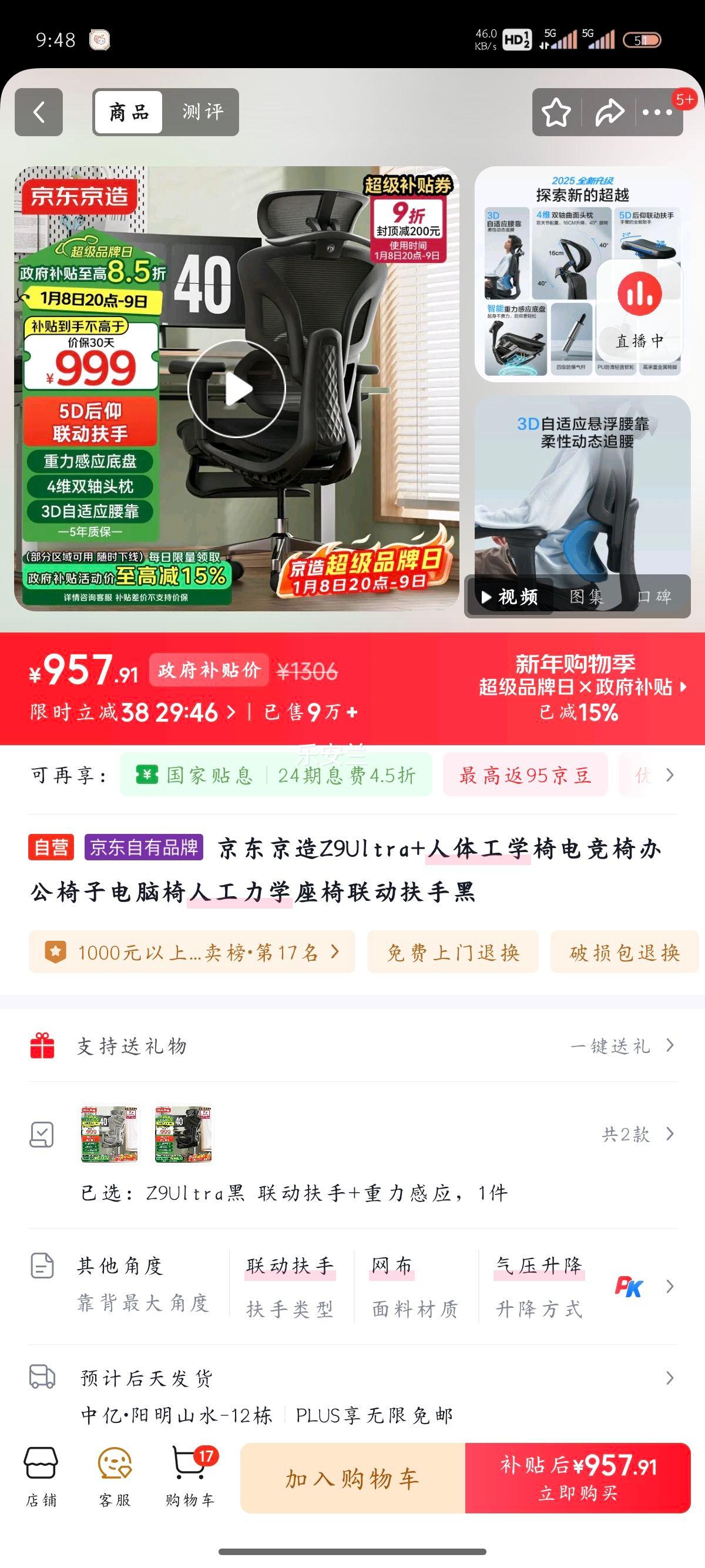Click the back arrow to leave product page

(40, 112)
